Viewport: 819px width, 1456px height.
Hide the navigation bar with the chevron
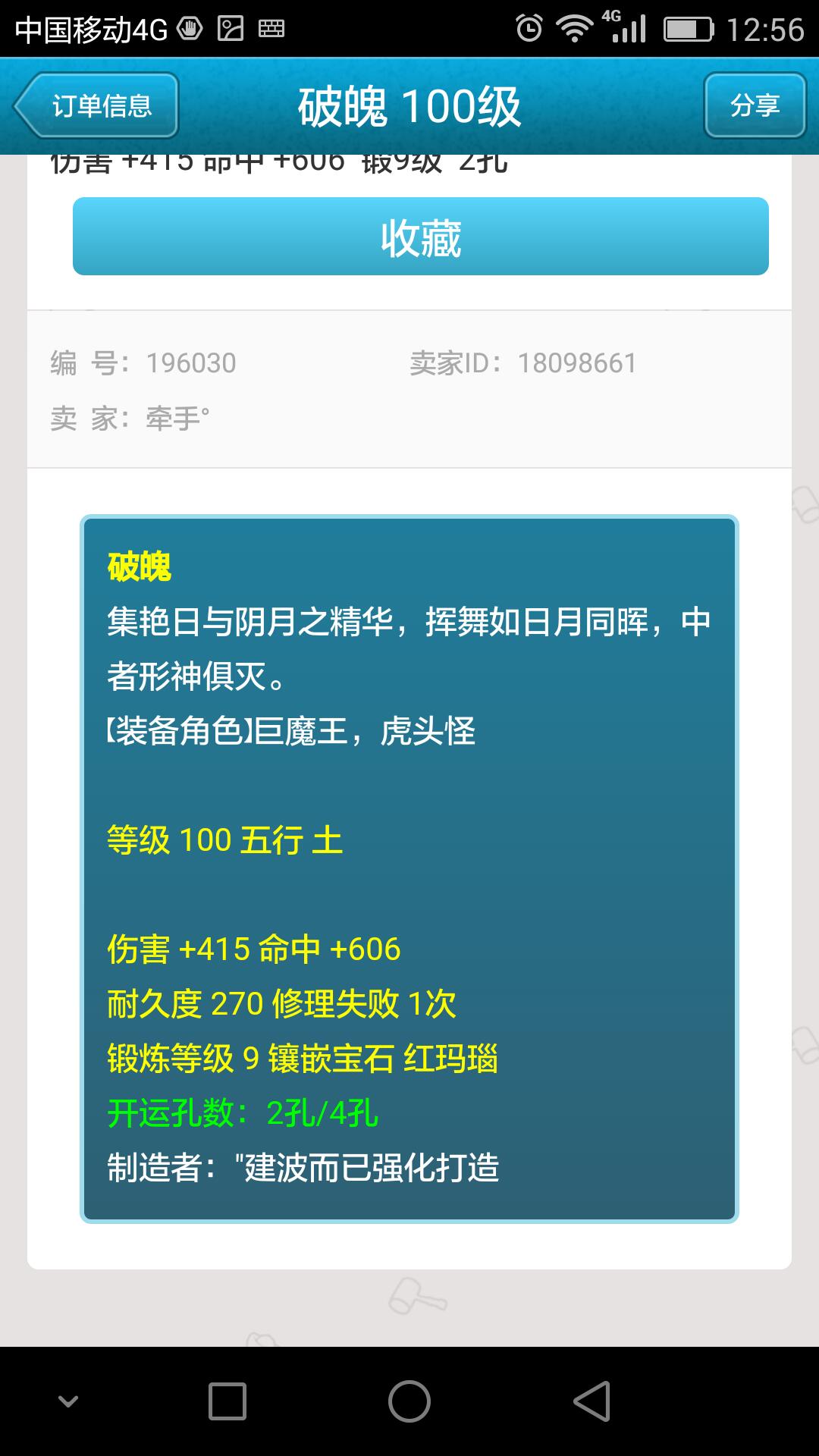[68, 1401]
